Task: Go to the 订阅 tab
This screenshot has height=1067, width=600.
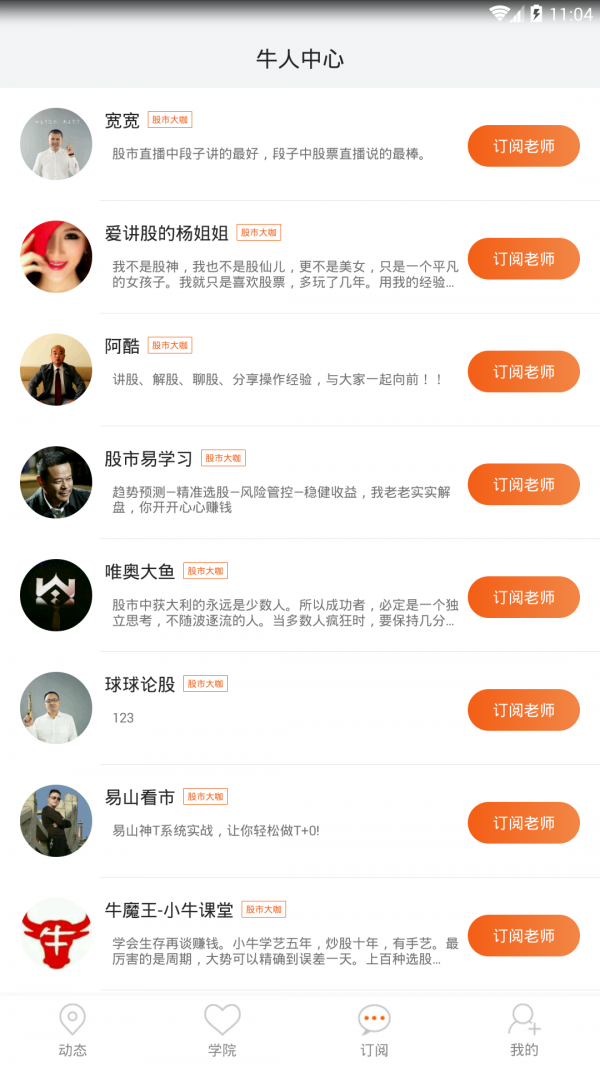Action: click(374, 1030)
